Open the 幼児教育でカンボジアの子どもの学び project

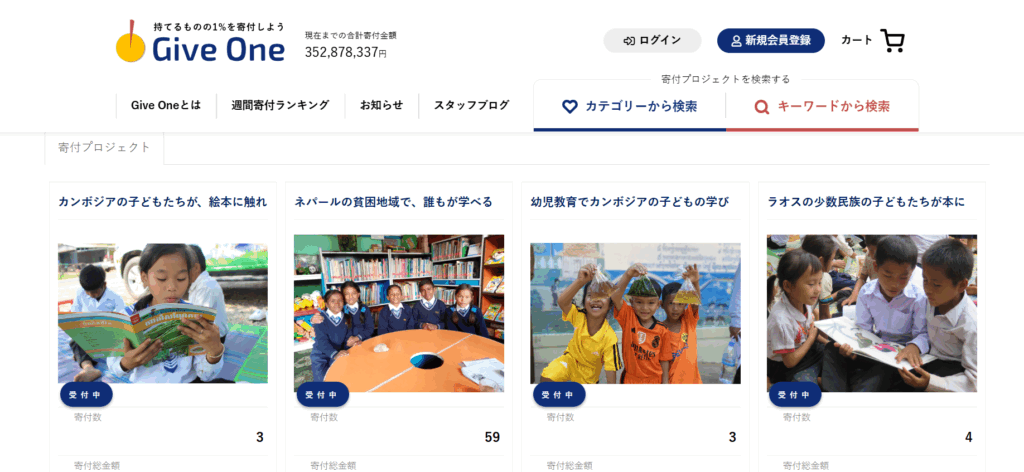pyautogui.click(x=630, y=202)
